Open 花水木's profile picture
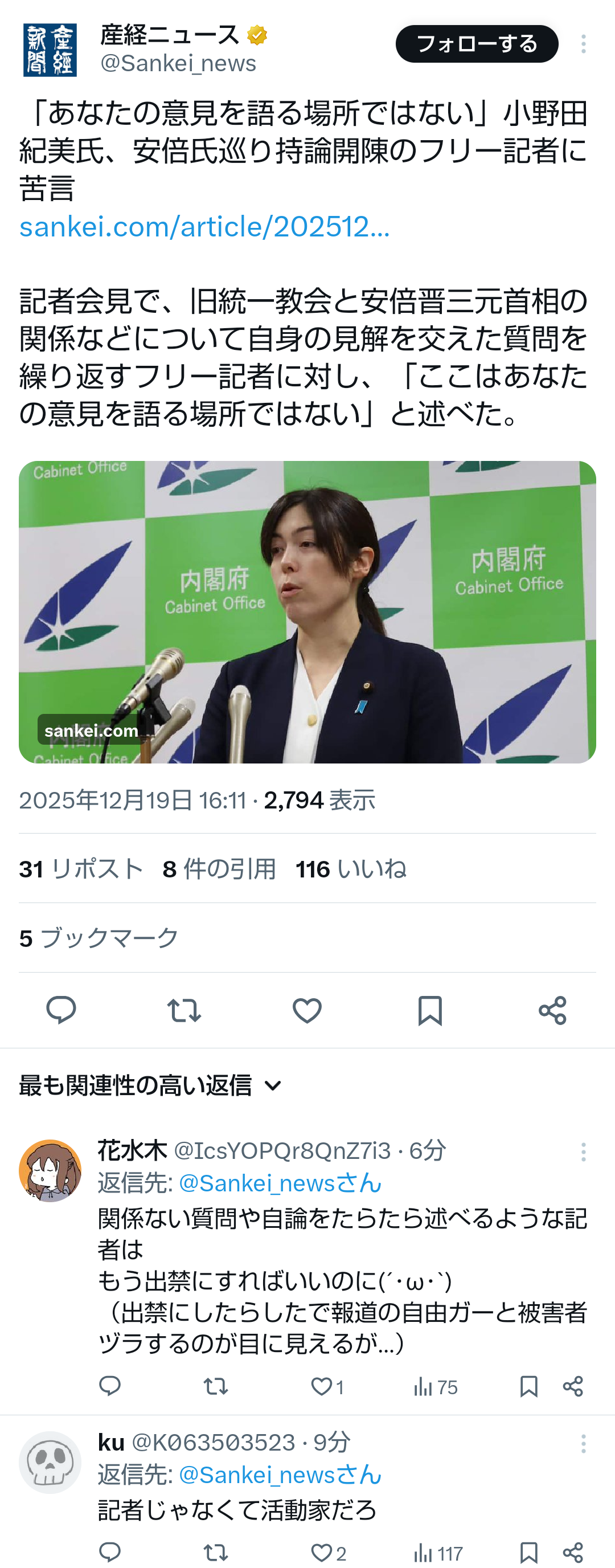The image size is (615, 1568). point(50,1170)
